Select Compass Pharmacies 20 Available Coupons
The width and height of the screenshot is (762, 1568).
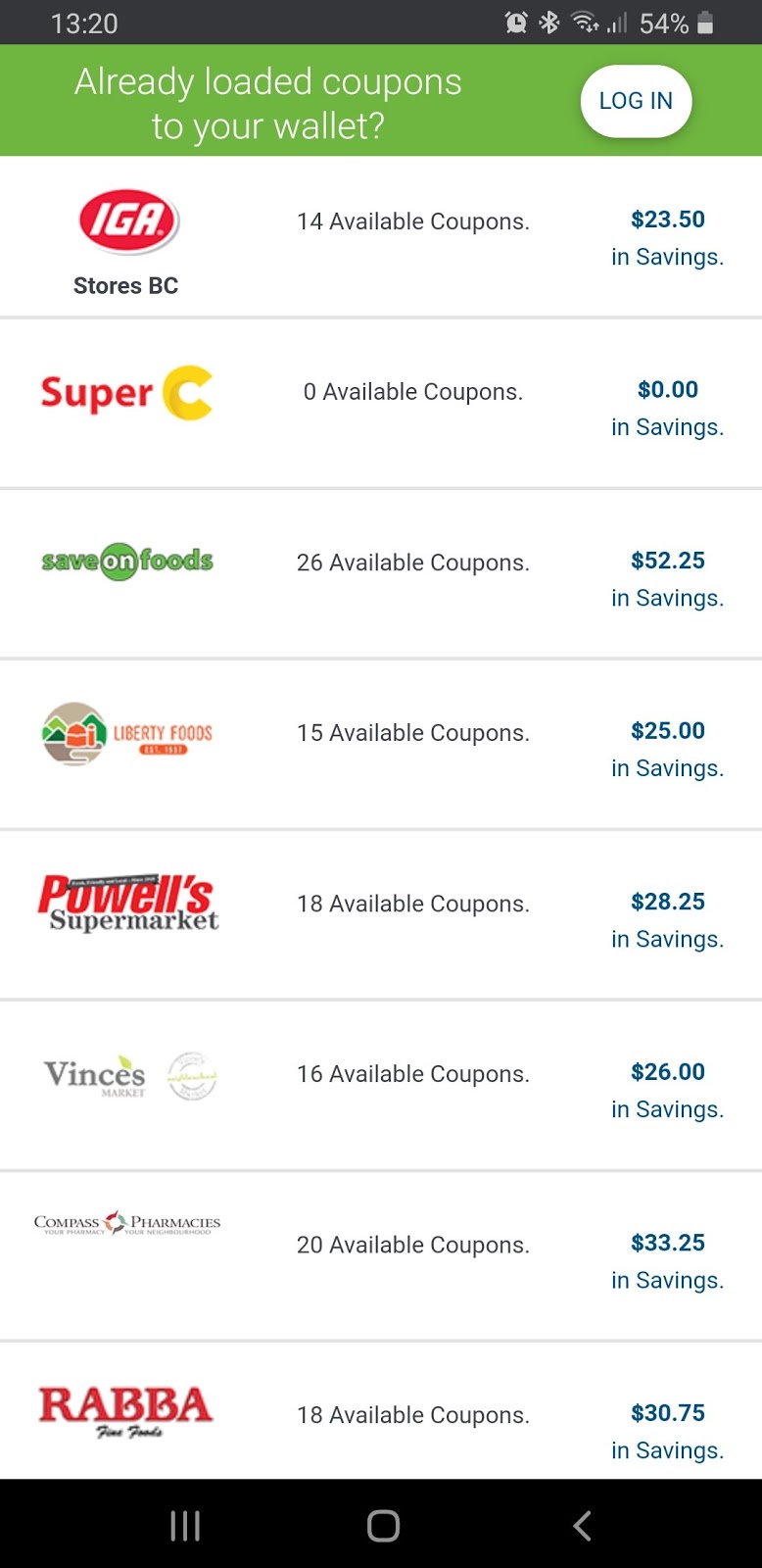413,1244
